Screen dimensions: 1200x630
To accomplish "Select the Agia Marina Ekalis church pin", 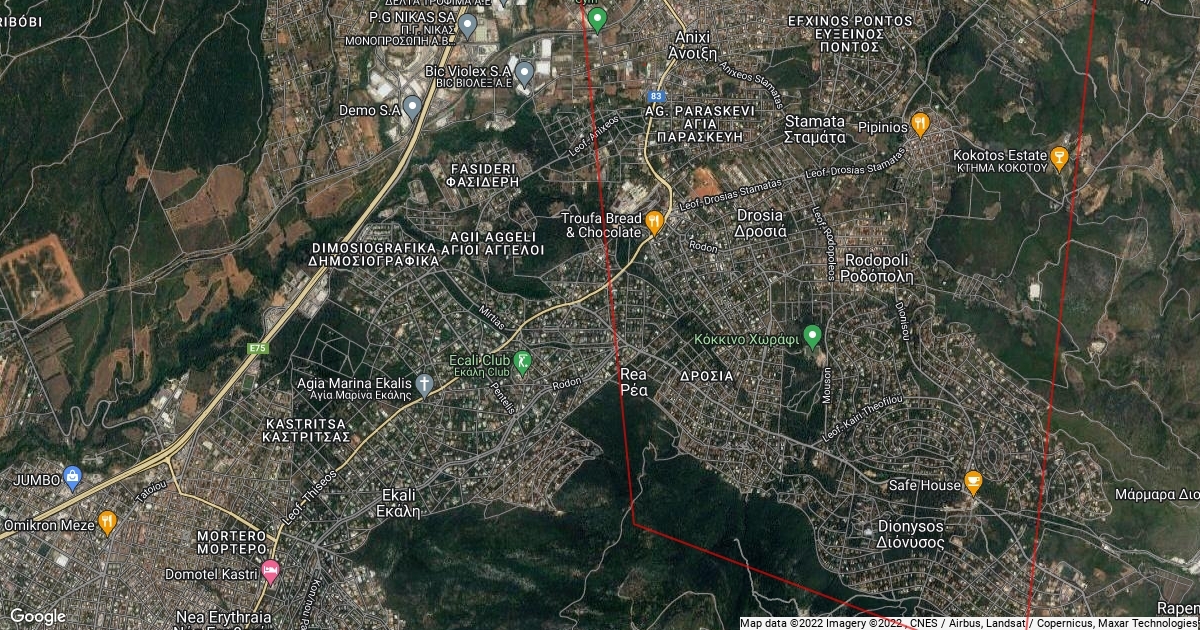I will [424, 384].
